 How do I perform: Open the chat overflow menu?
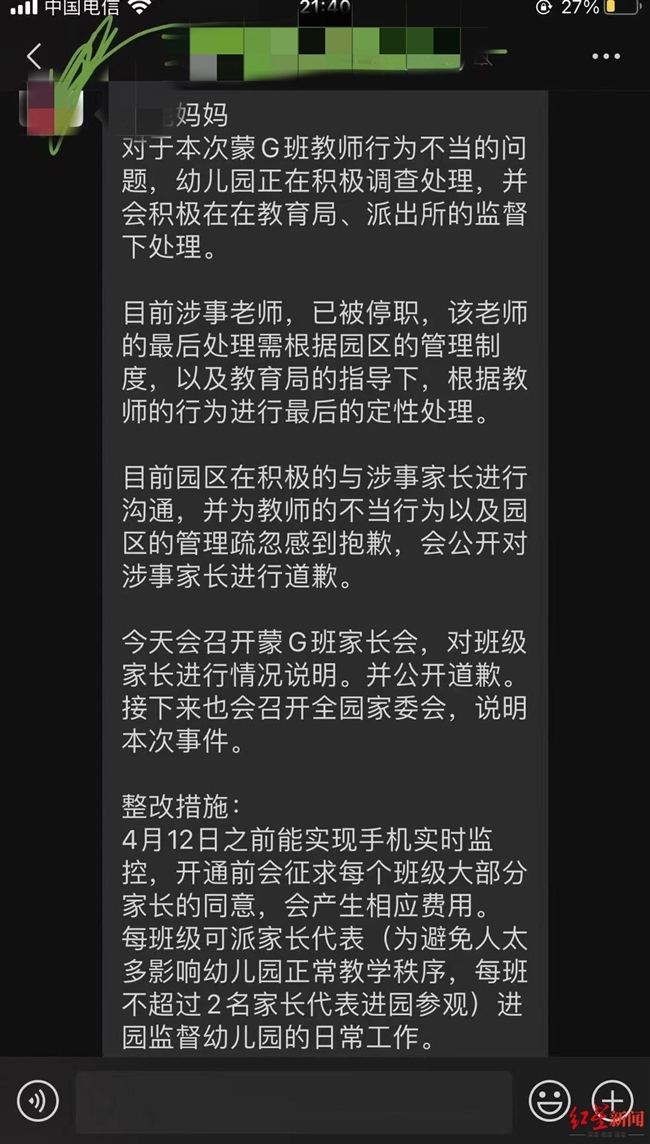pyautogui.click(x=606, y=56)
